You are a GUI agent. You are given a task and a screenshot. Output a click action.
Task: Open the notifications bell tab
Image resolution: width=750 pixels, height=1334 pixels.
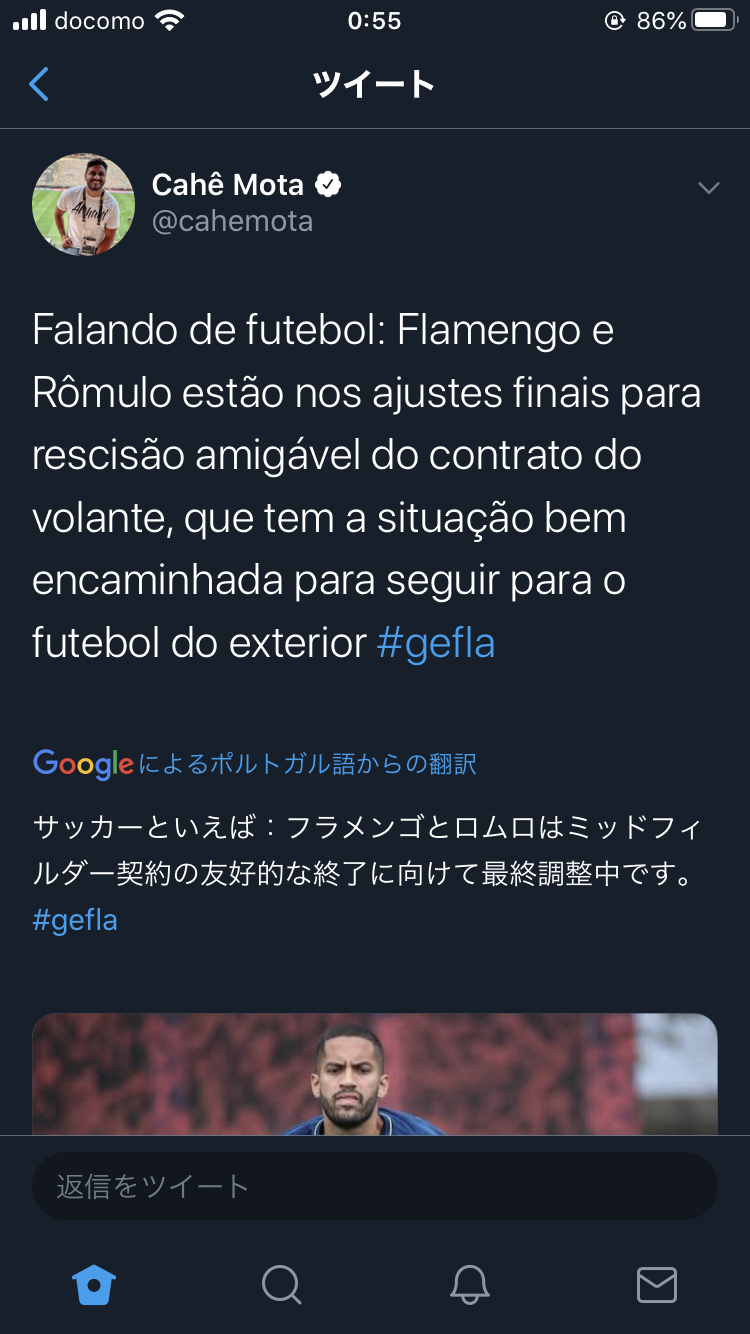469,1285
